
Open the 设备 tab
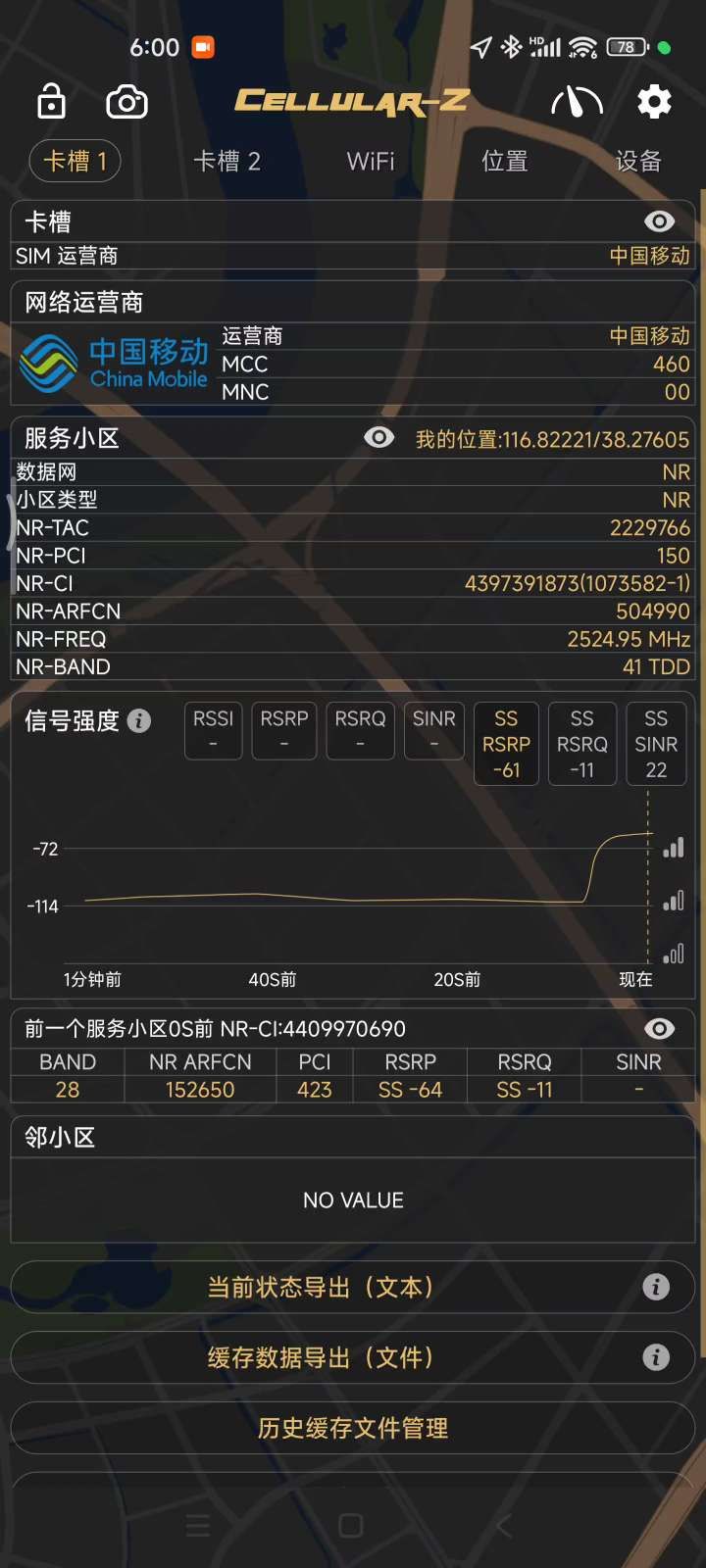(x=638, y=161)
